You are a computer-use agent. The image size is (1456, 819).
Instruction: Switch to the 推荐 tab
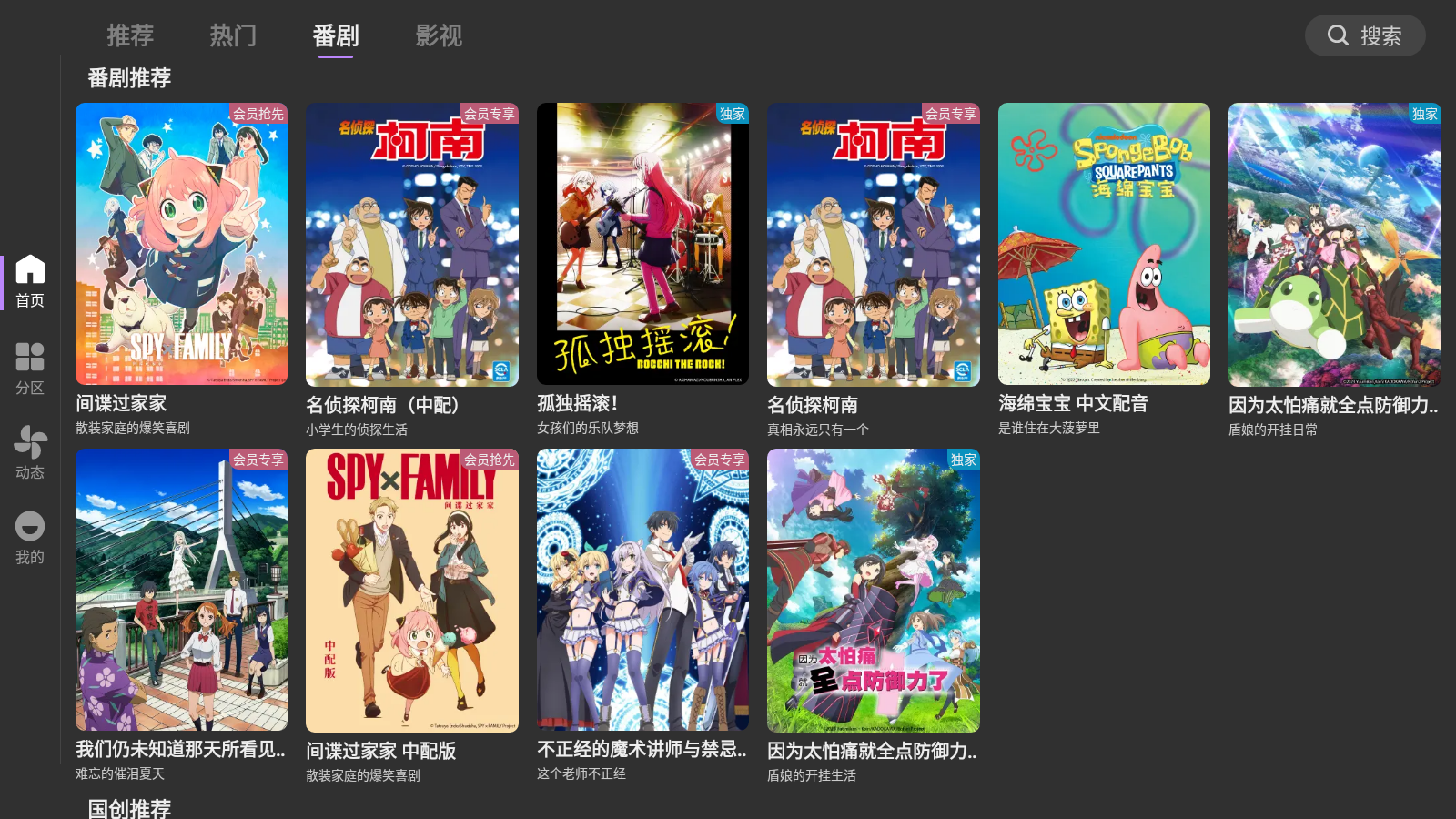pyautogui.click(x=130, y=35)
